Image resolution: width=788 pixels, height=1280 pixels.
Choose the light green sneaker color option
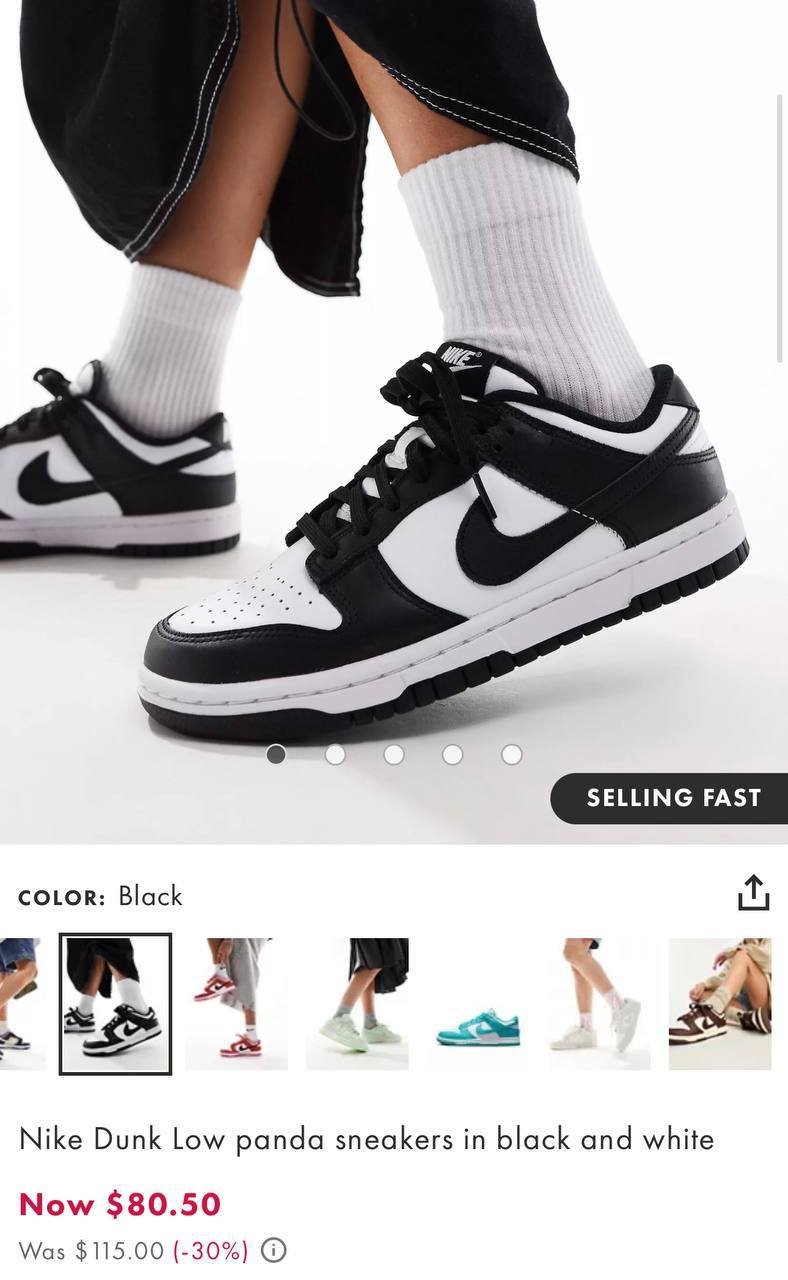pyautogui.click(x=357, y=1004)
